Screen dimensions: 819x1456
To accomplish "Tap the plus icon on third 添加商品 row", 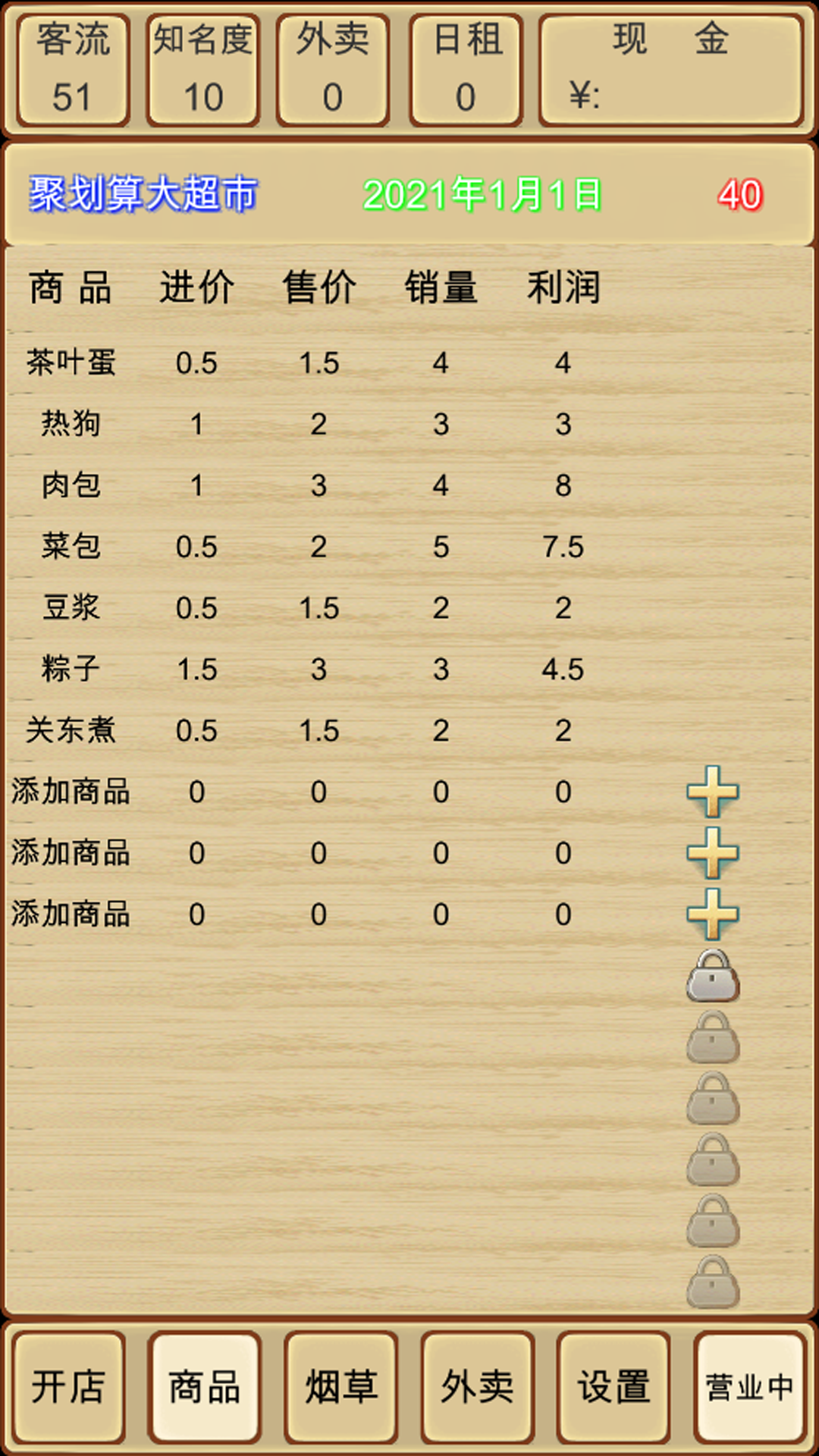I will 713,915.
